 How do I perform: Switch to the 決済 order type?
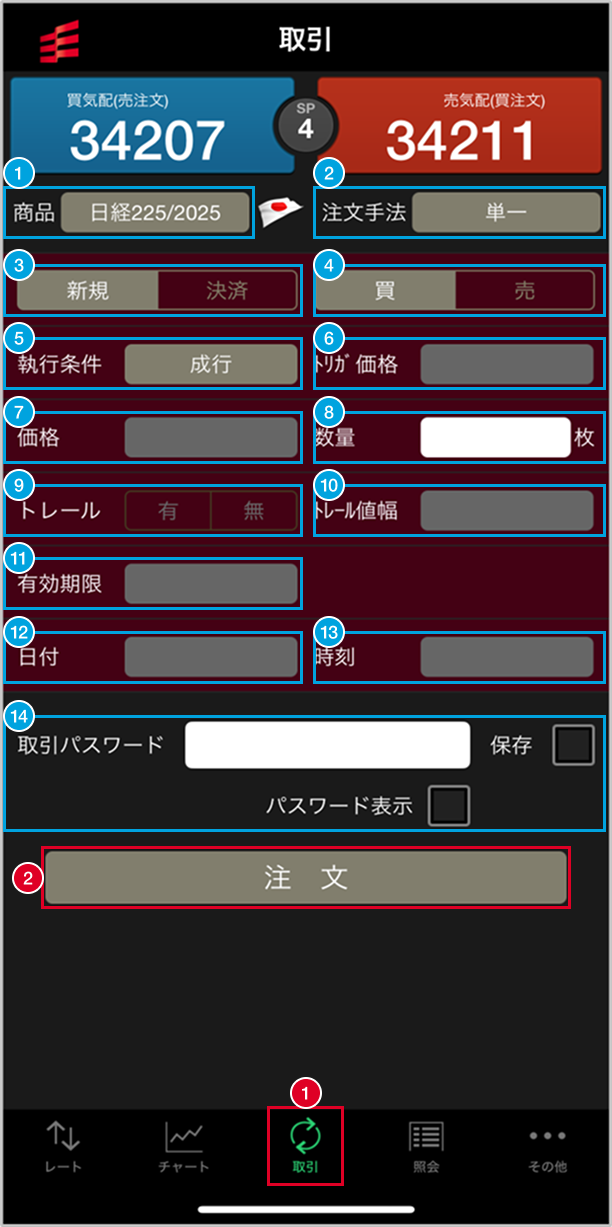coord(227,291)
